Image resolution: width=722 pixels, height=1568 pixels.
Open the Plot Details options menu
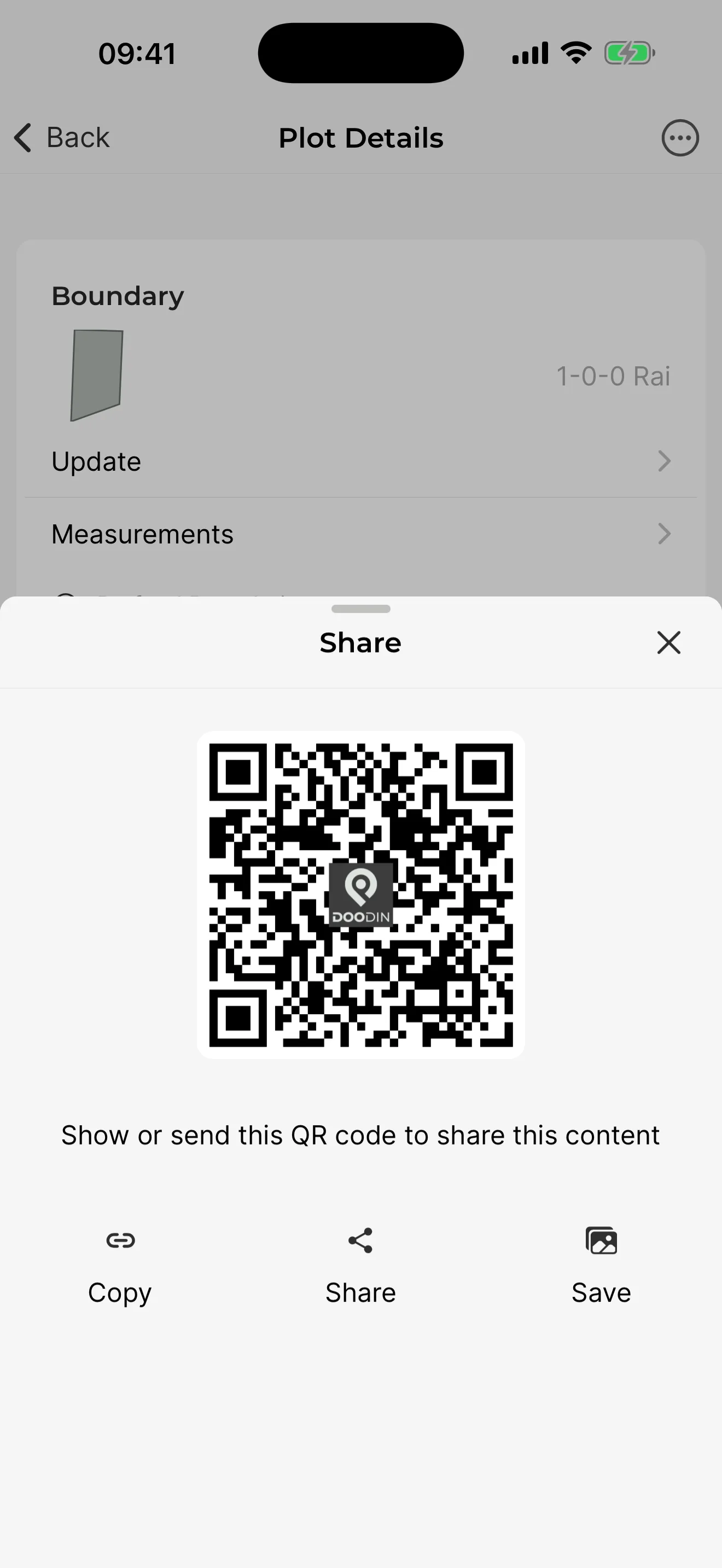click(x=680, y=138)
